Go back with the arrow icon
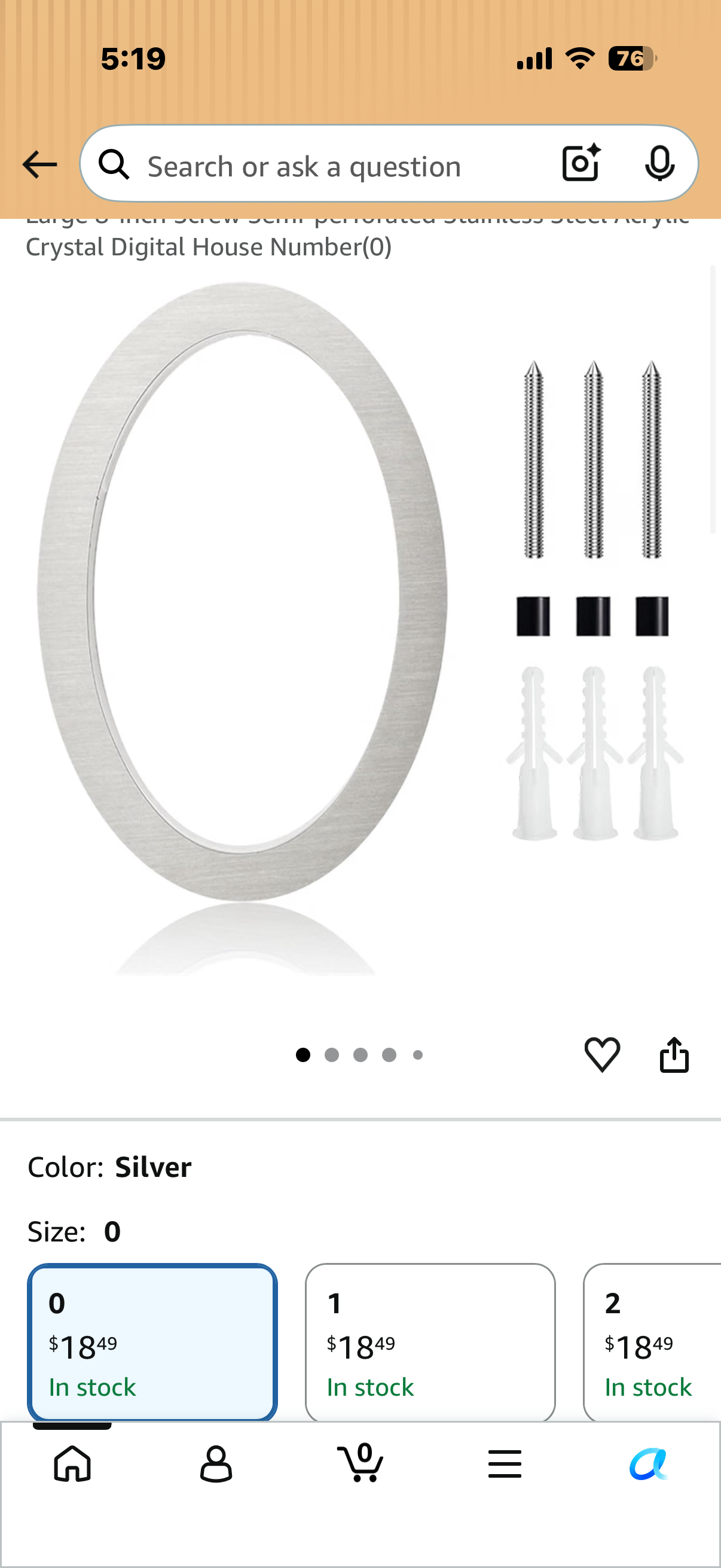This screenshot has width=721, height=1568. coord(39,164)
